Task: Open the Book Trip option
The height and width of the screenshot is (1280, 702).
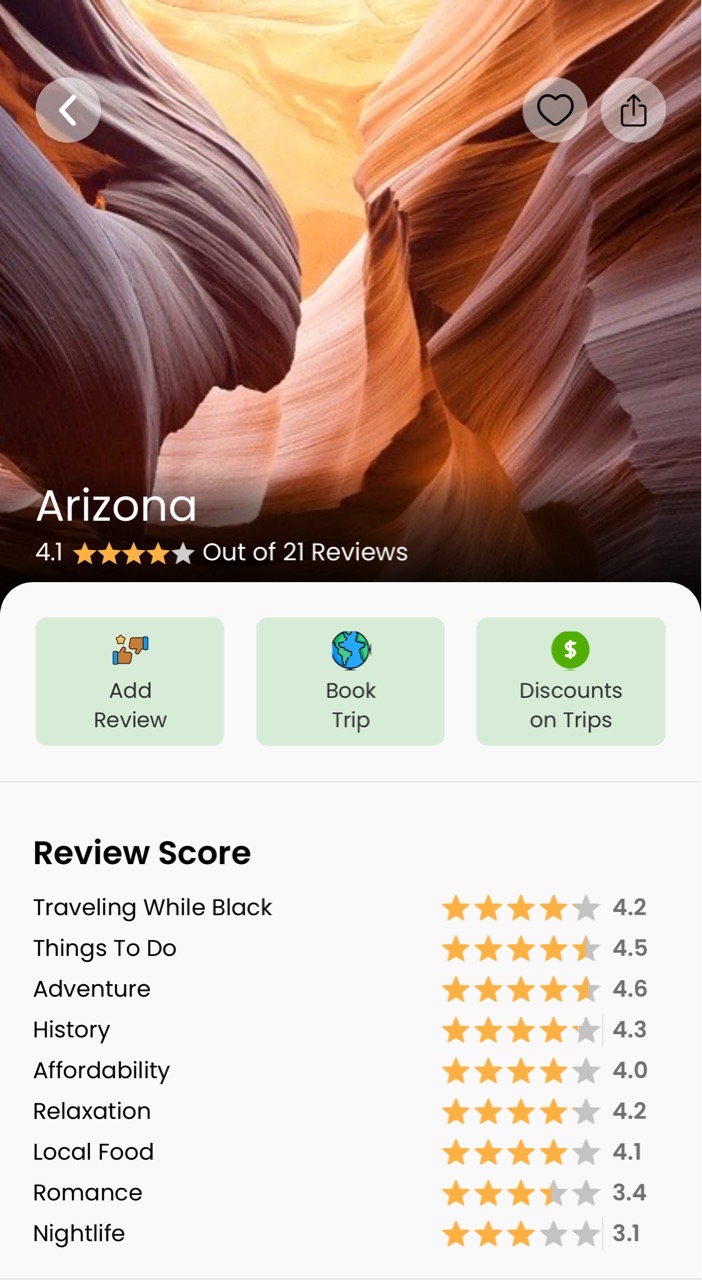Action: (350, 681)
